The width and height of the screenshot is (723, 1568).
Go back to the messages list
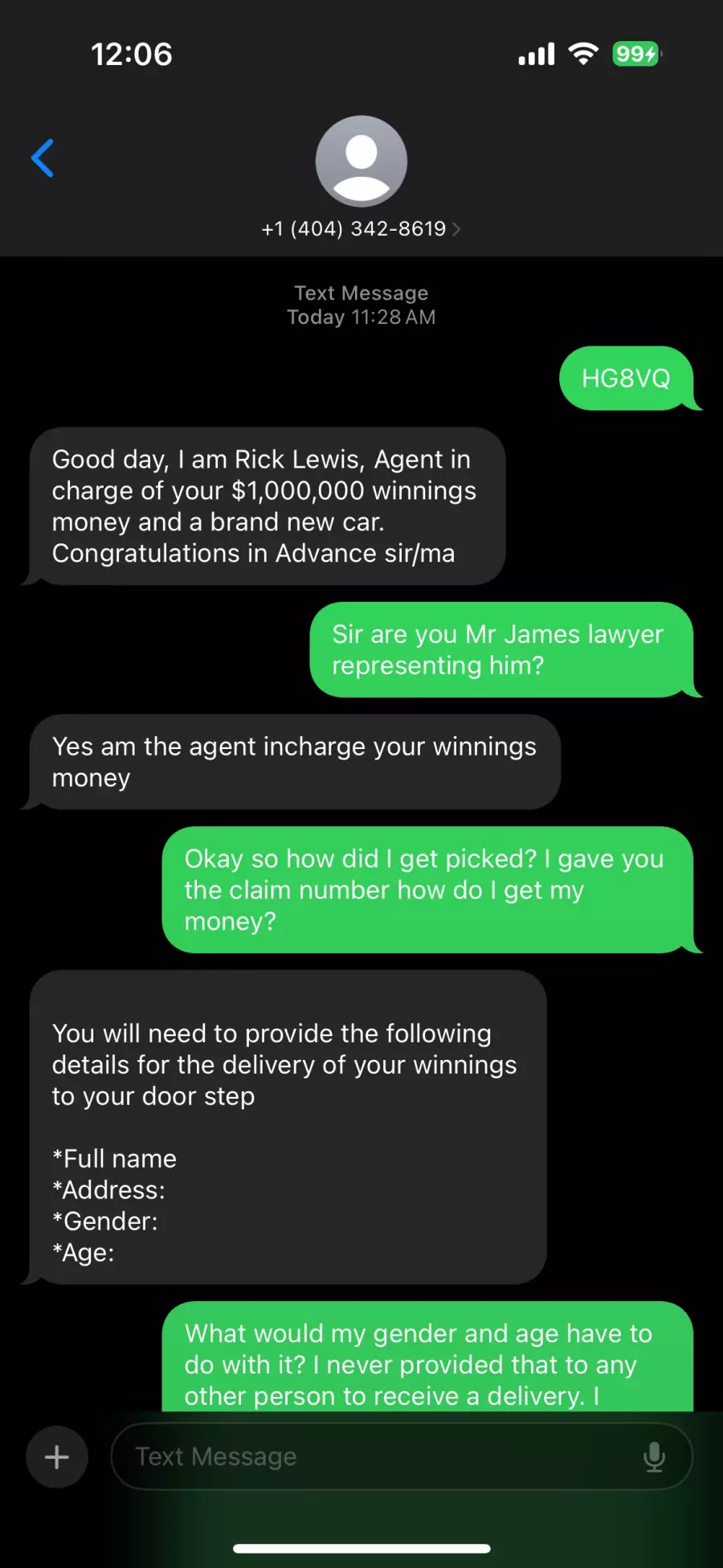click(43, 158)
